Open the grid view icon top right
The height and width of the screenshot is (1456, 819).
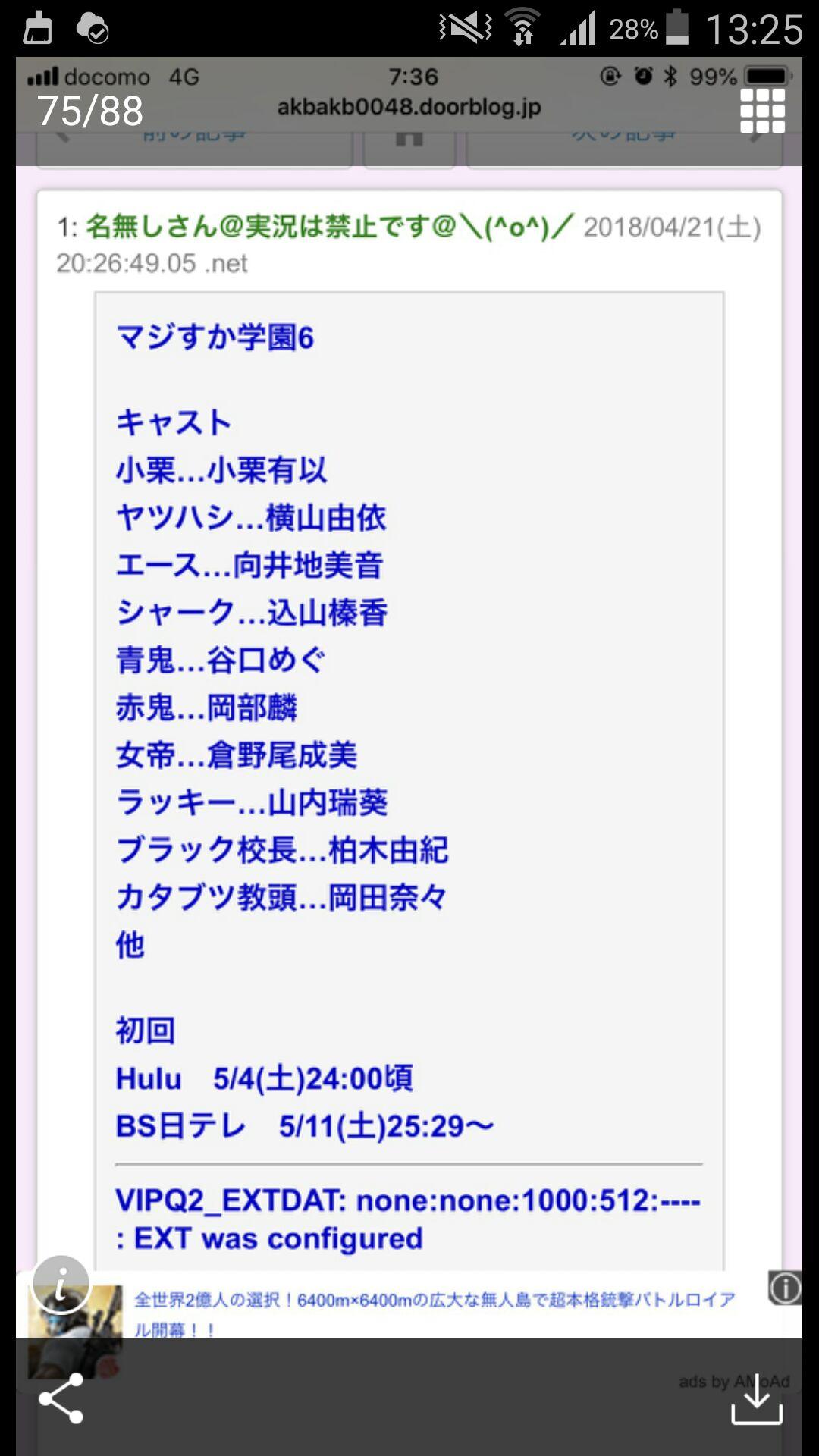(x=762, y=110)
